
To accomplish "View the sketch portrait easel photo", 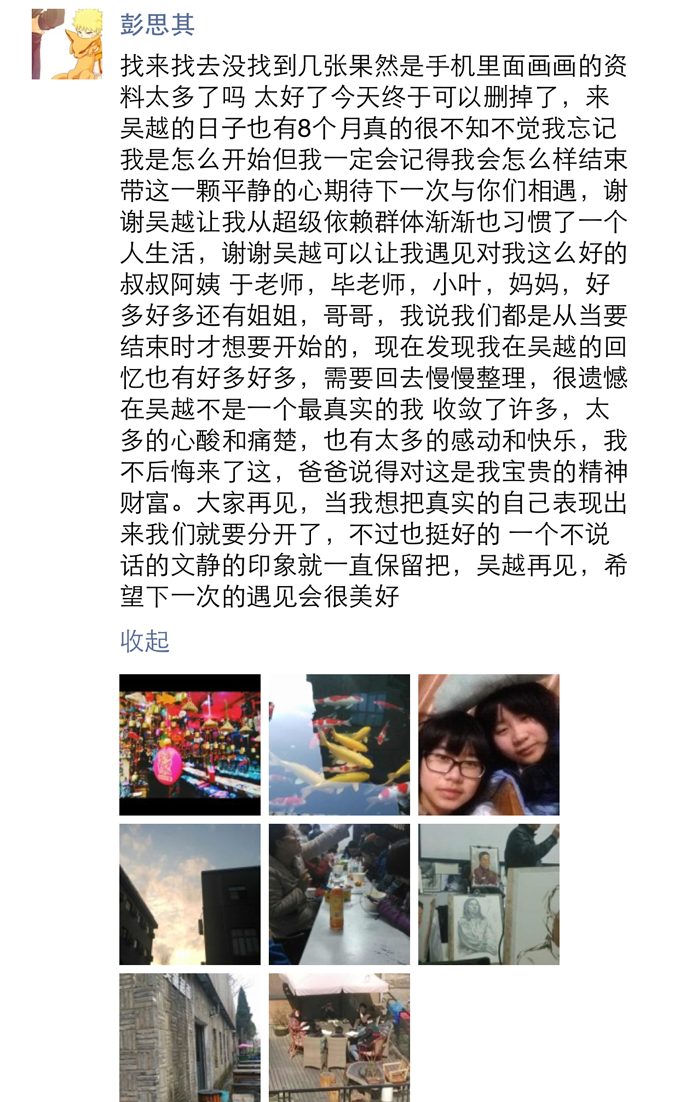I will pos(488,894).
